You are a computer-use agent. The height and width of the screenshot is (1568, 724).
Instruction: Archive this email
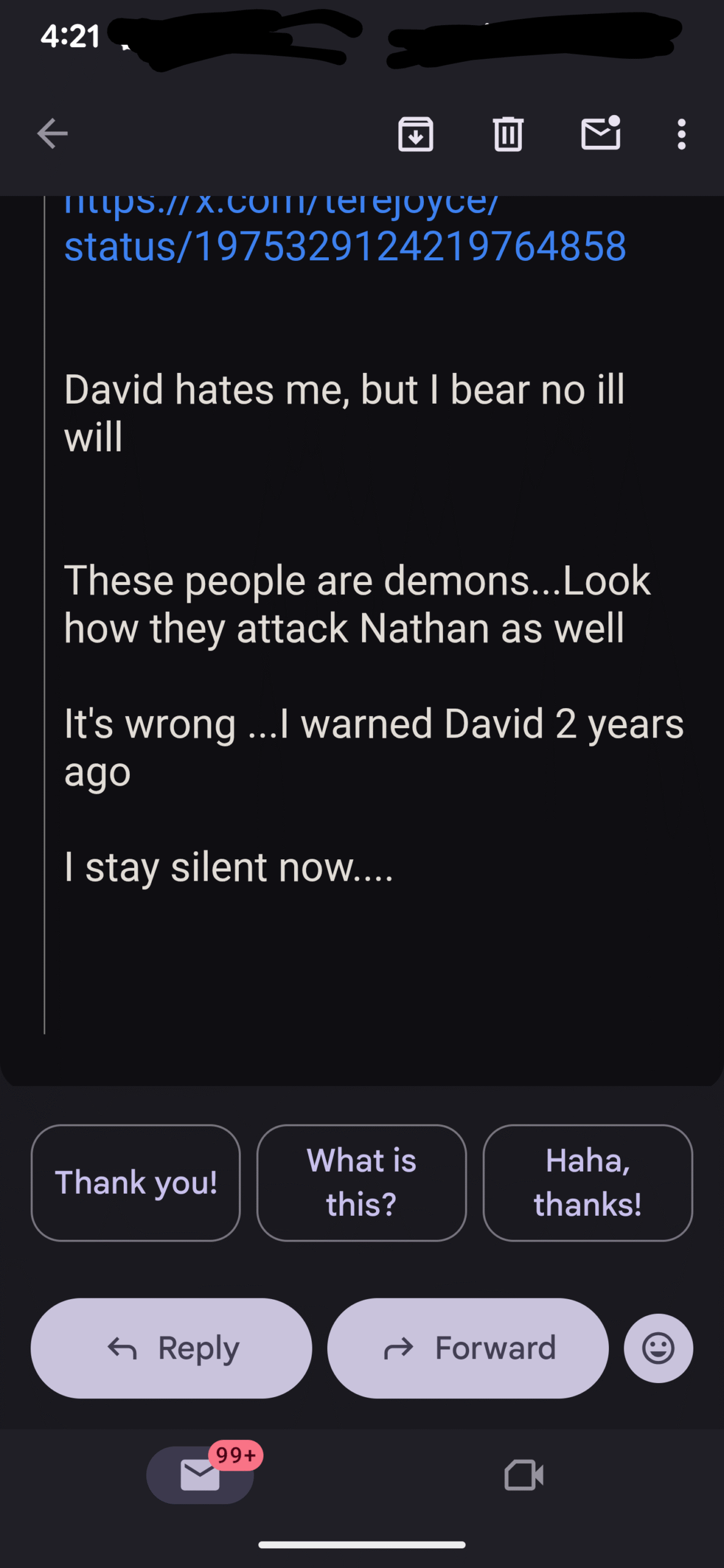[x=415, y=134]
